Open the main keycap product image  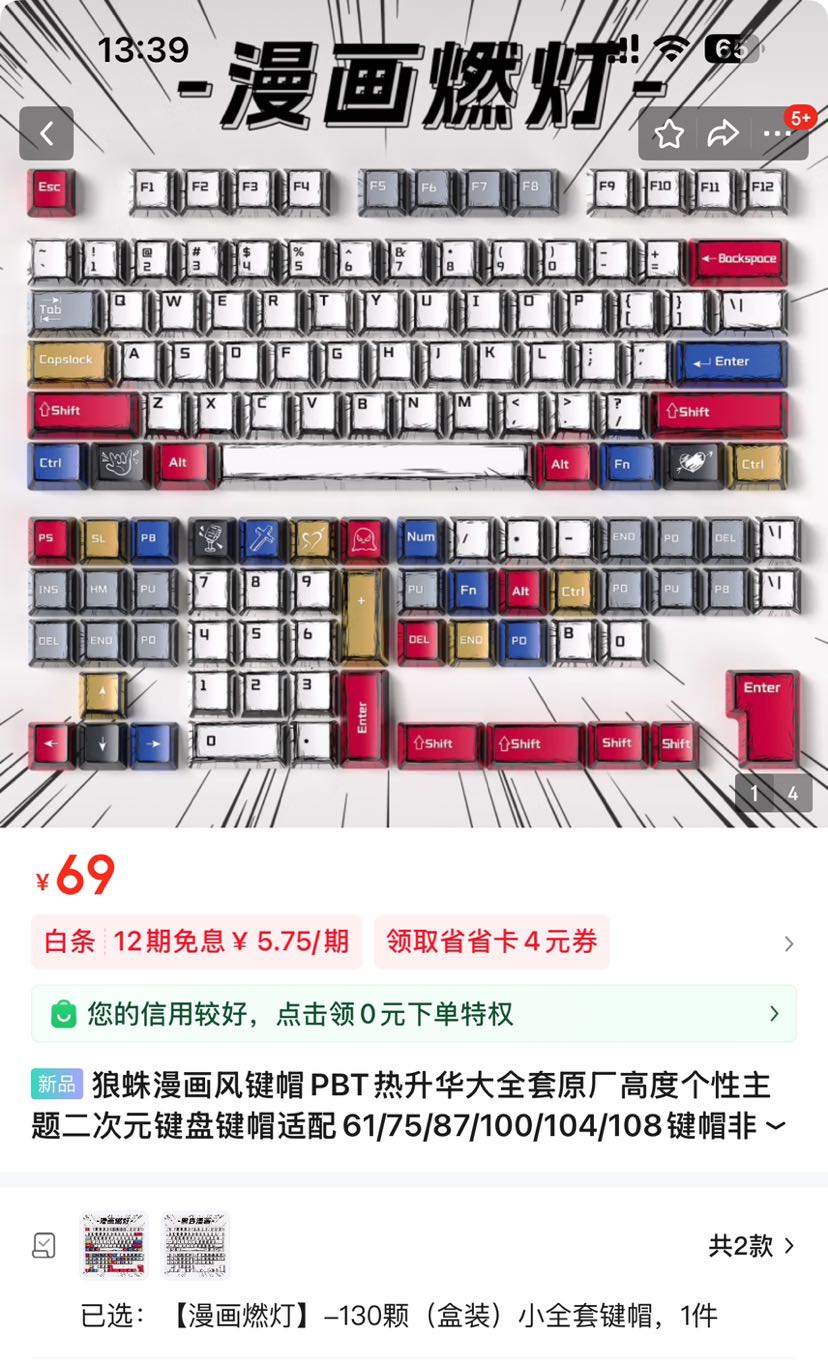[x=414, y=414]
